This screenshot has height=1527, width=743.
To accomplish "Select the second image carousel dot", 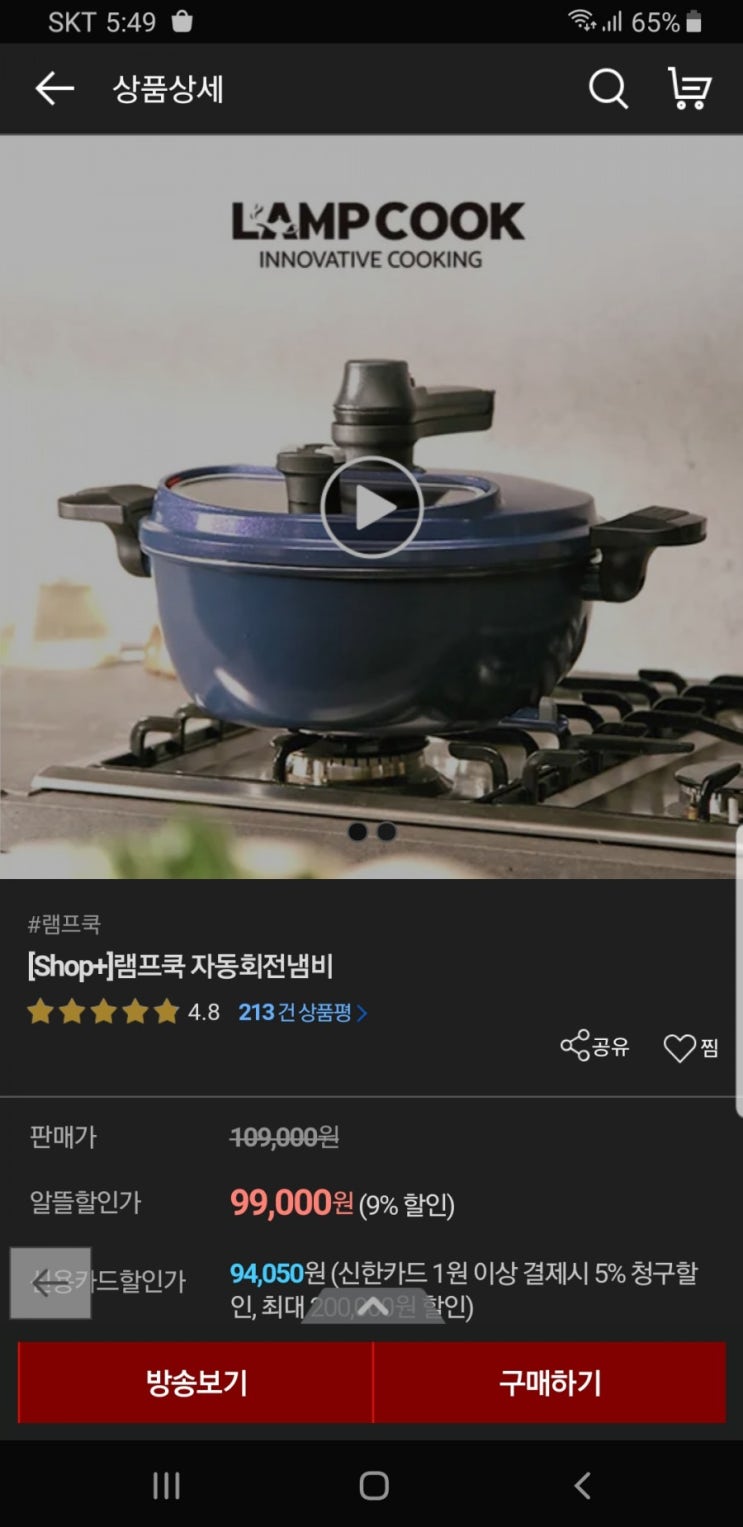I will pyautogui.click(x=385, y=832).
